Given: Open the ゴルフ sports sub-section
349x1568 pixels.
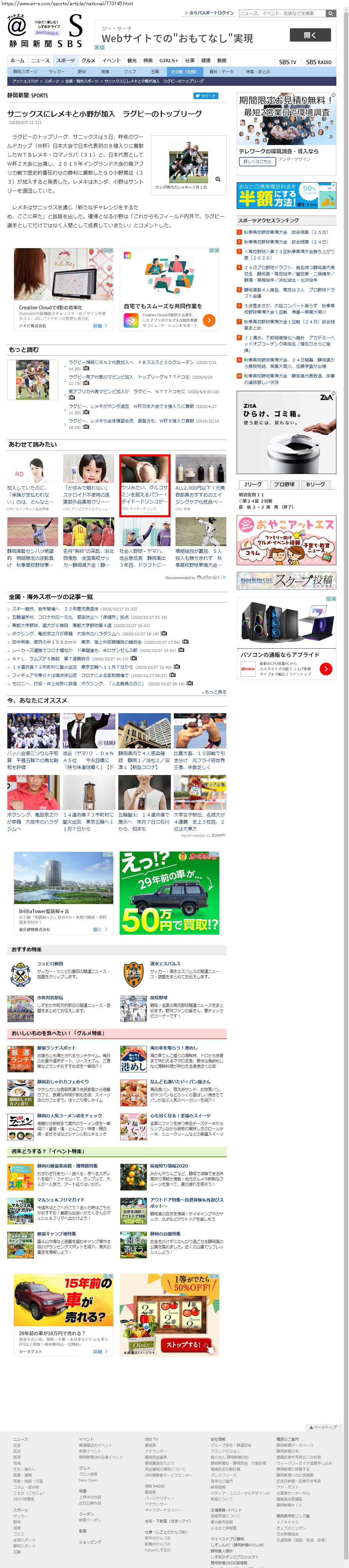Looking at the screenshot, I should 130,72.
